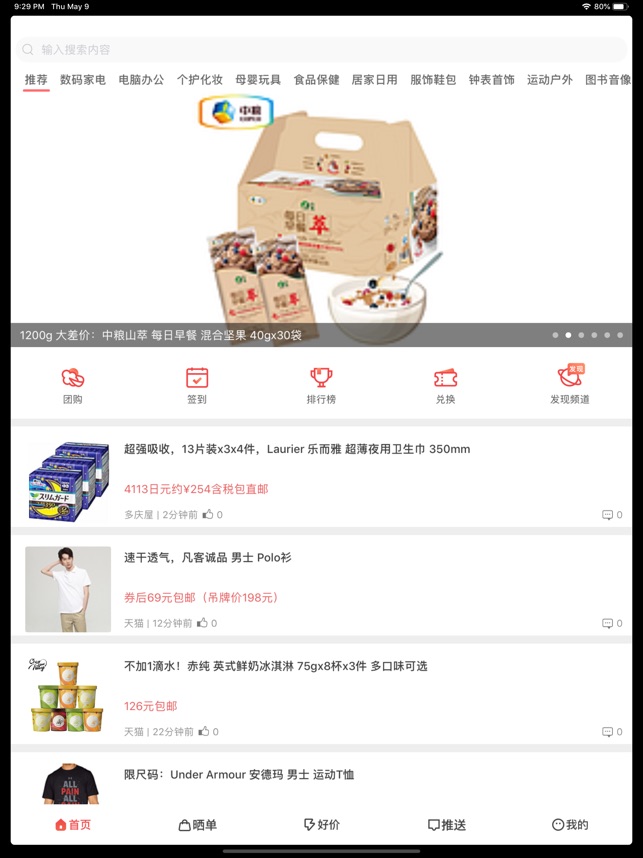The height and width of the screenshot is (858, 643).
Task: Open the 团购 group-buy shortcut
Action: click(x=73, y=386)
